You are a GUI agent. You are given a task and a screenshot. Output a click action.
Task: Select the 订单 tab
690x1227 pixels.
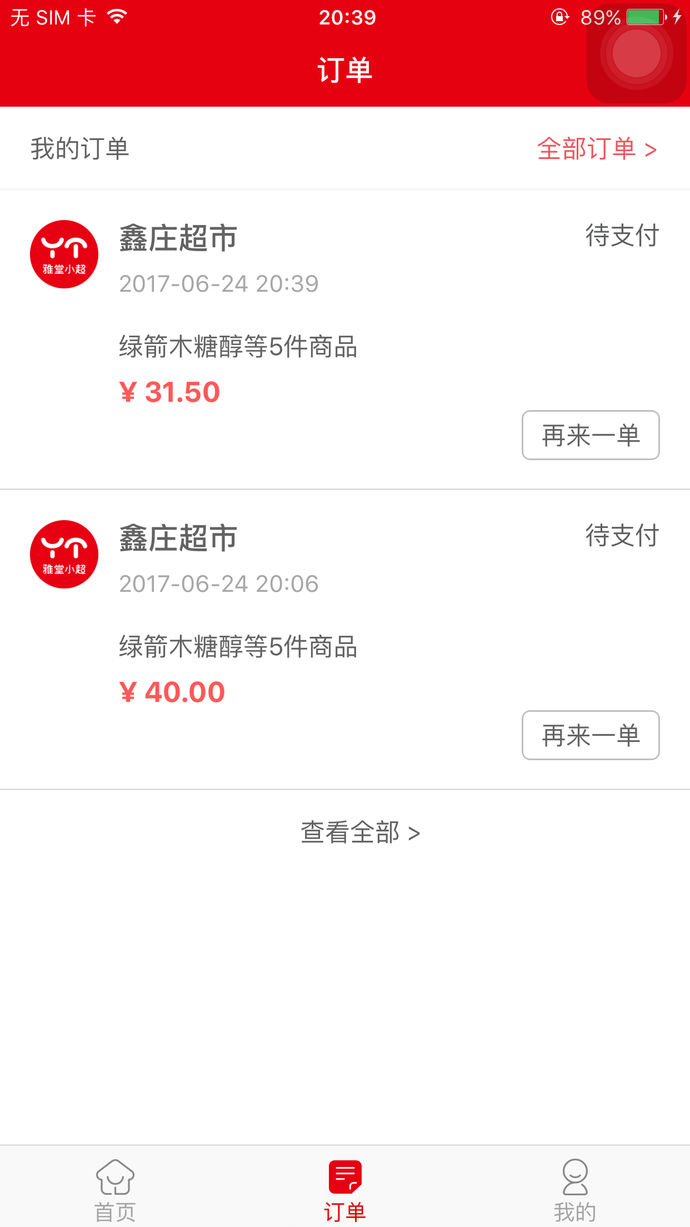tap(345, 1190)
